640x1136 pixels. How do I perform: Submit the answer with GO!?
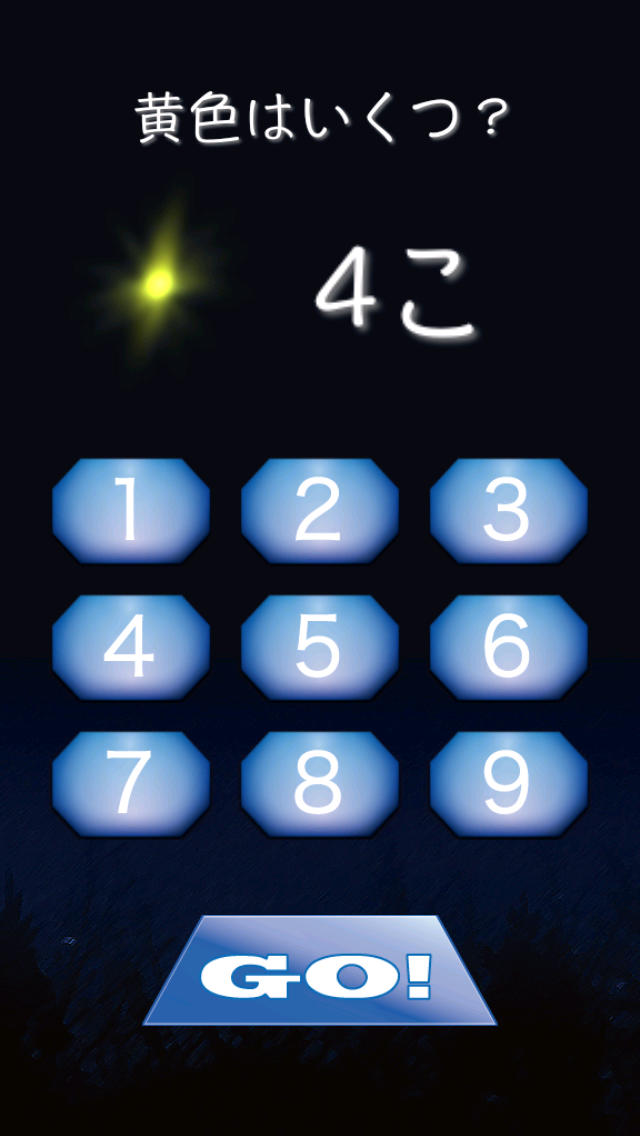coord(320,971)
